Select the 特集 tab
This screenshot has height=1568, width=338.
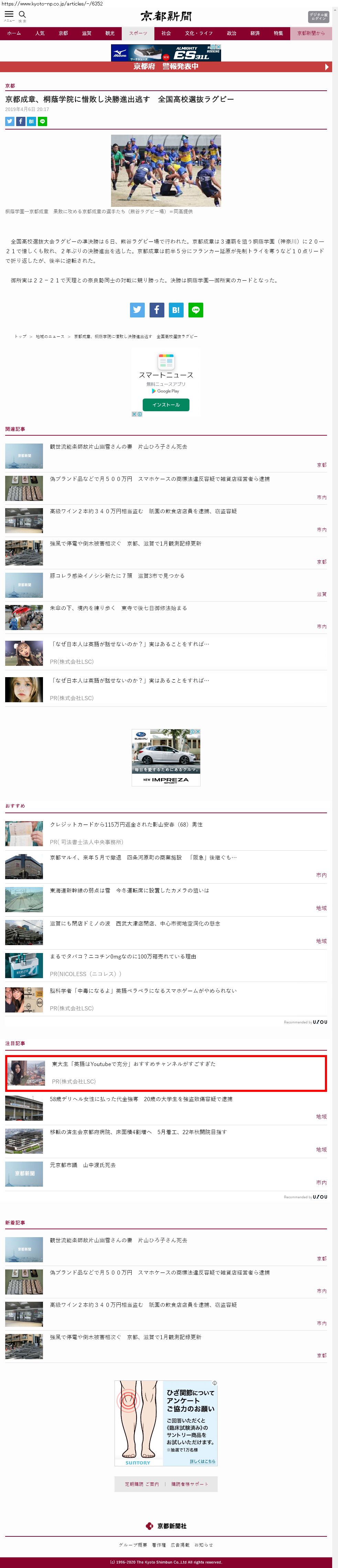coord(278,33)
